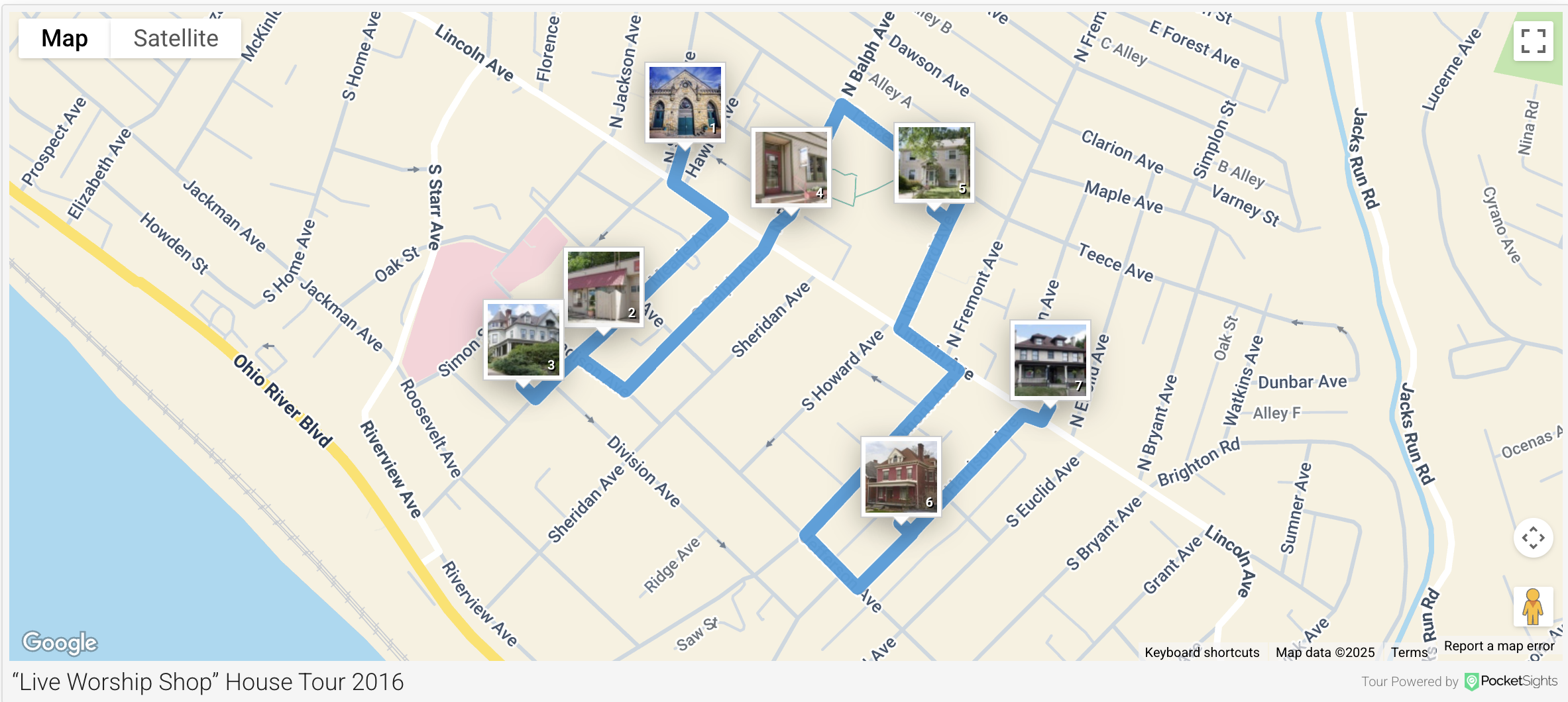Open tour stop 3 photo marker

(523, 340)
